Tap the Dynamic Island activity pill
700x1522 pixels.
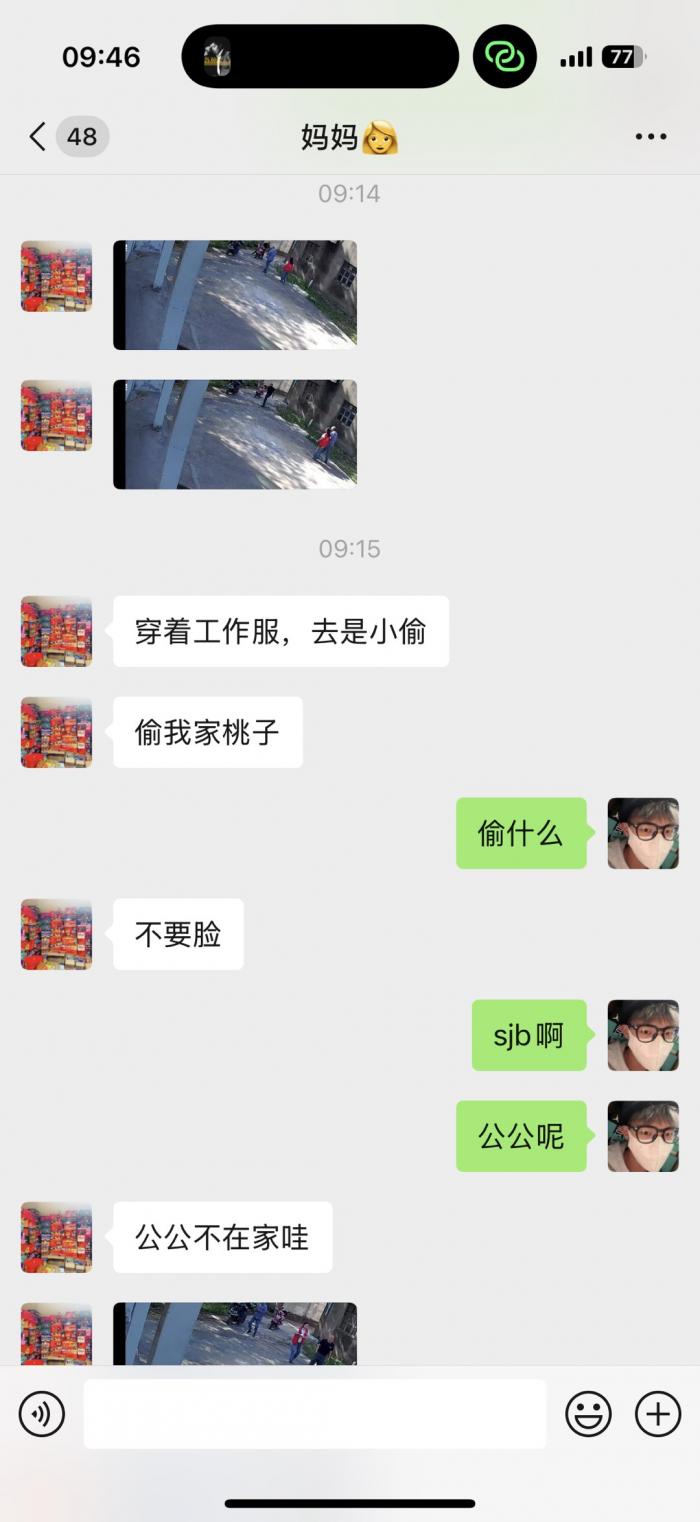tap(320, 57)
